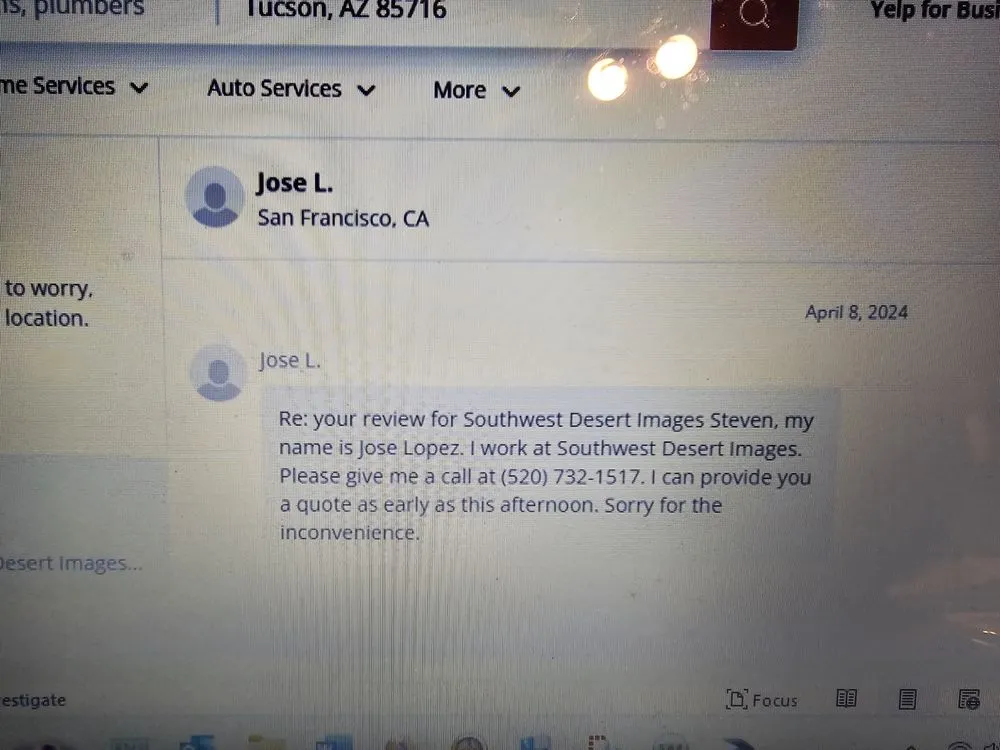Switch to the print layout view icon
1000x750 pixels.
907,700
